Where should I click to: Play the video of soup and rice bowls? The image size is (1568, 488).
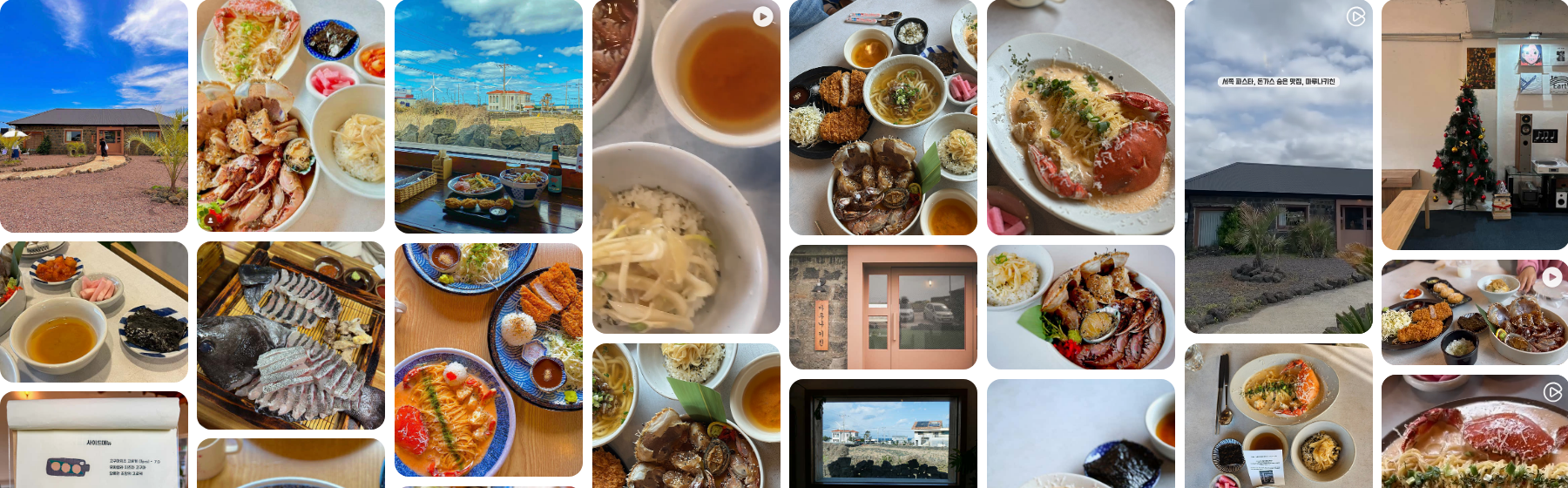686,166
